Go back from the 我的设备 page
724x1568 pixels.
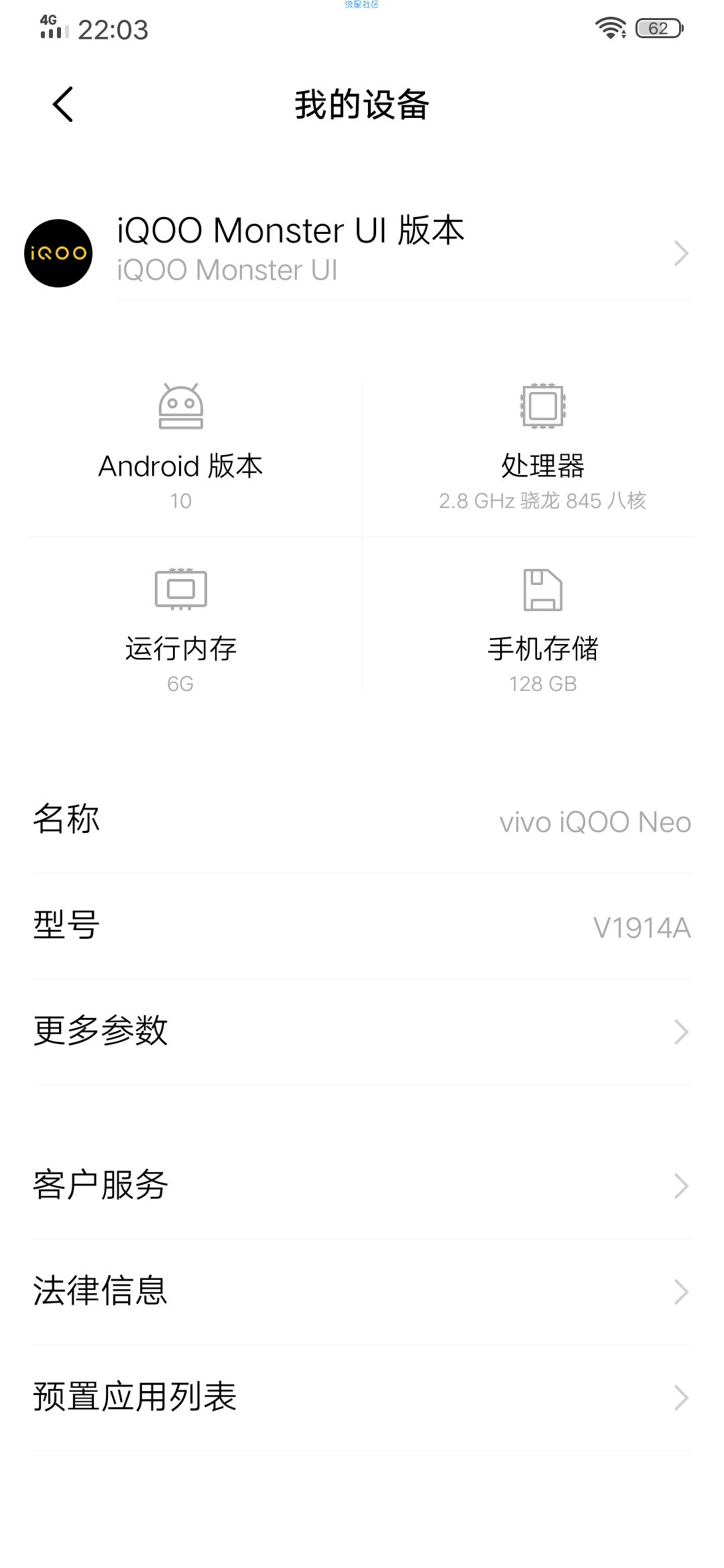tap(63, 105)
